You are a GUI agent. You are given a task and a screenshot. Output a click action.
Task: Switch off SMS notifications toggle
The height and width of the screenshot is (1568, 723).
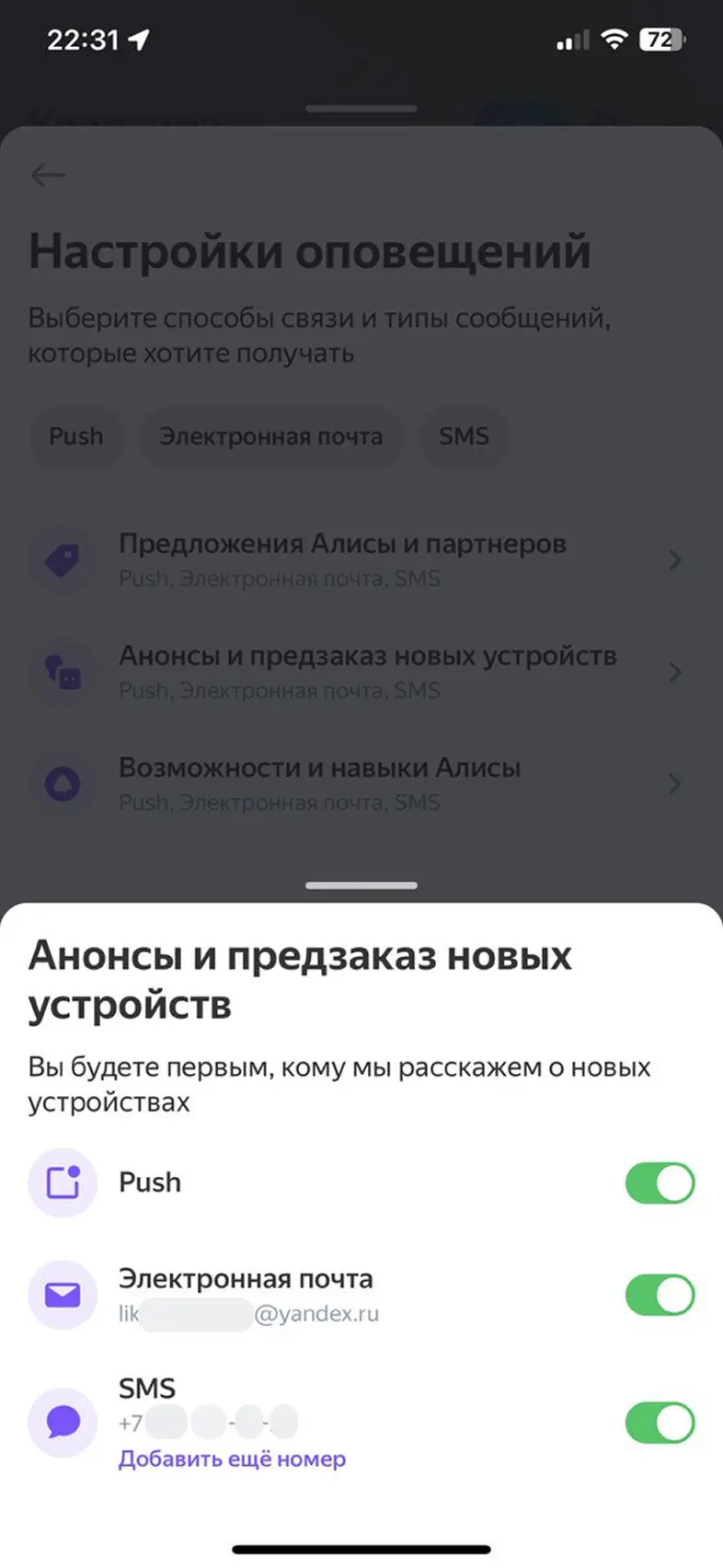(660, 1423)
